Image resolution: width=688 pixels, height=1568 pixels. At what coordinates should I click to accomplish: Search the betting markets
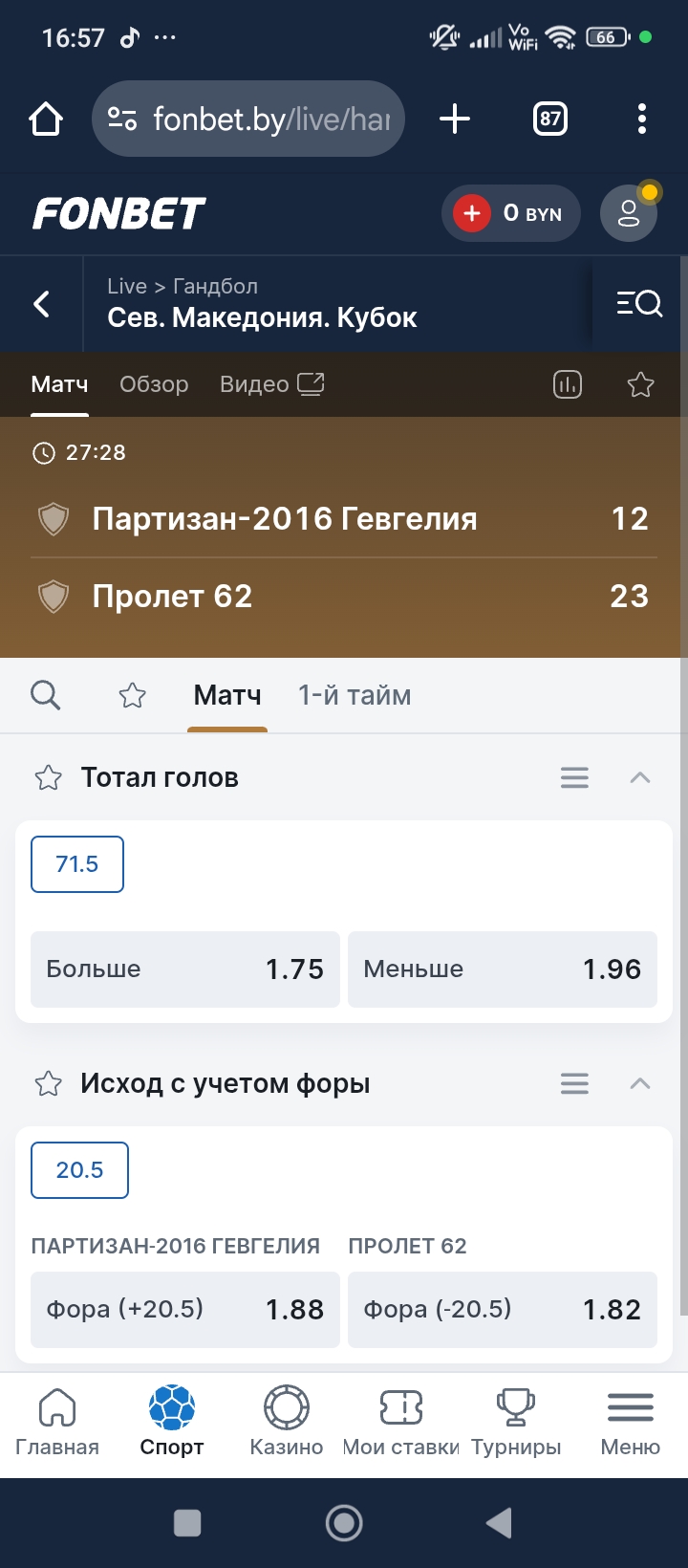[46, 695]
